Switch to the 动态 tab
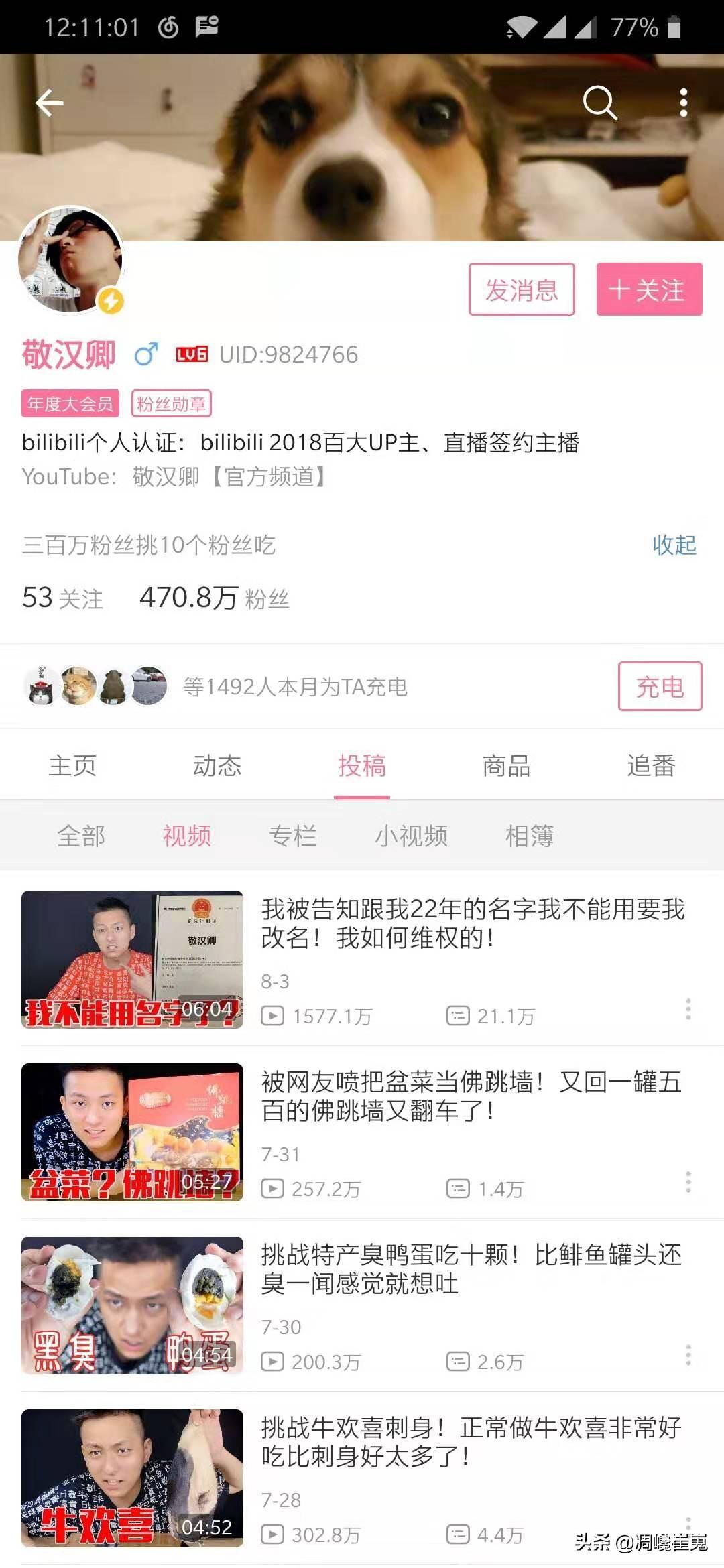724x1568 pixels. tap(218, 766)
